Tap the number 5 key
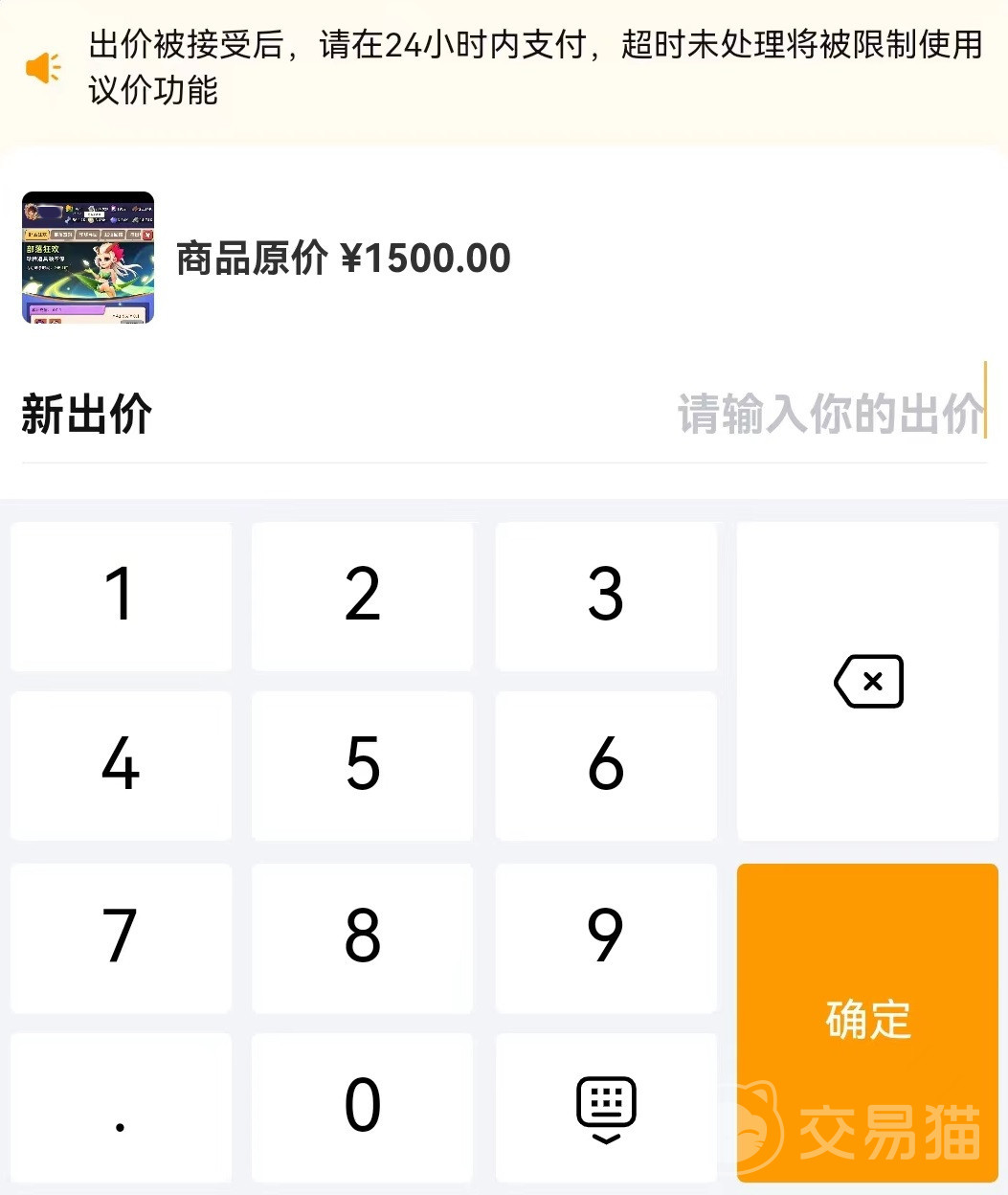 tap(362, 765)
